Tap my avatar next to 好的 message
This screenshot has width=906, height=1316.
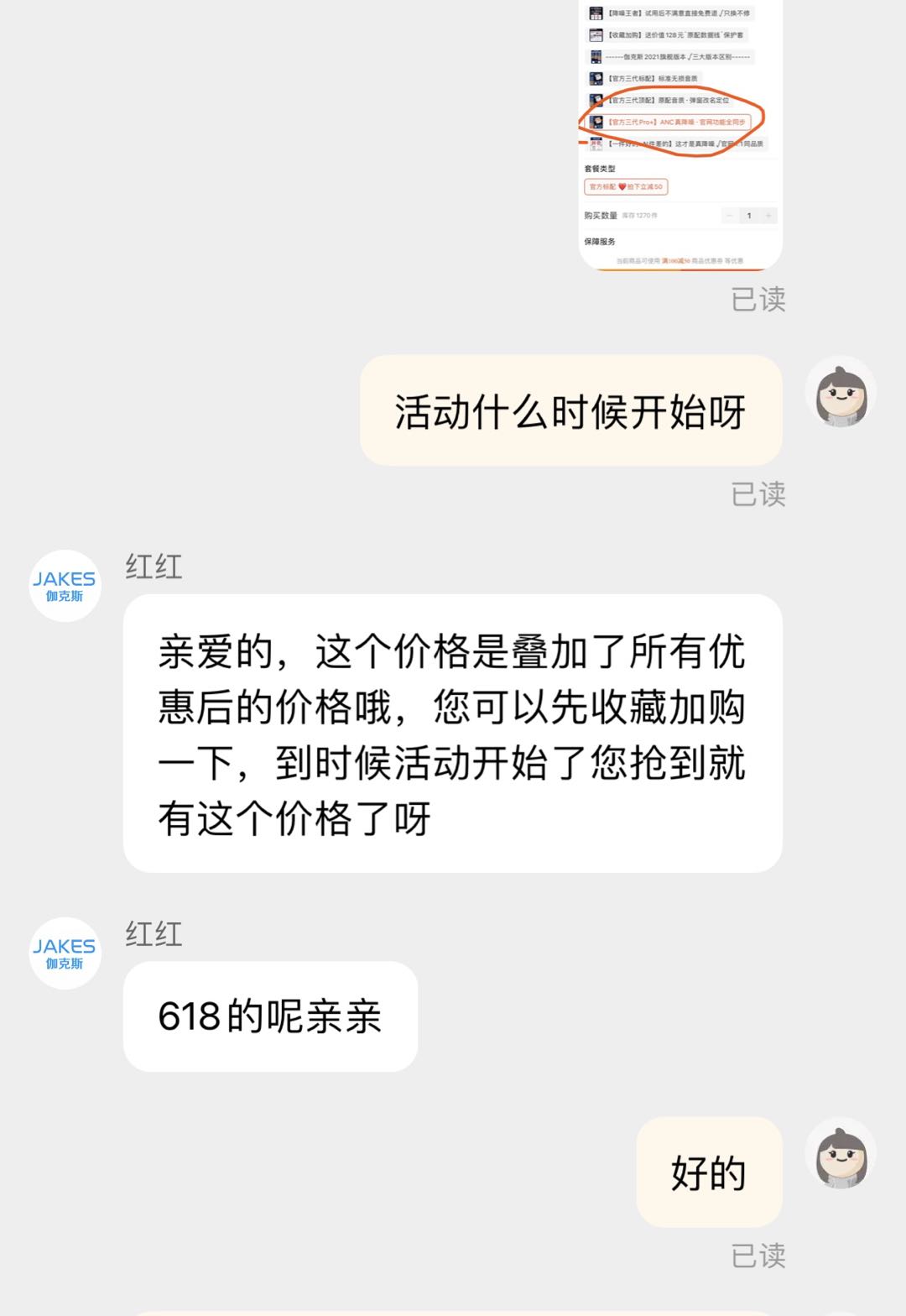[x=841, y=1154]
